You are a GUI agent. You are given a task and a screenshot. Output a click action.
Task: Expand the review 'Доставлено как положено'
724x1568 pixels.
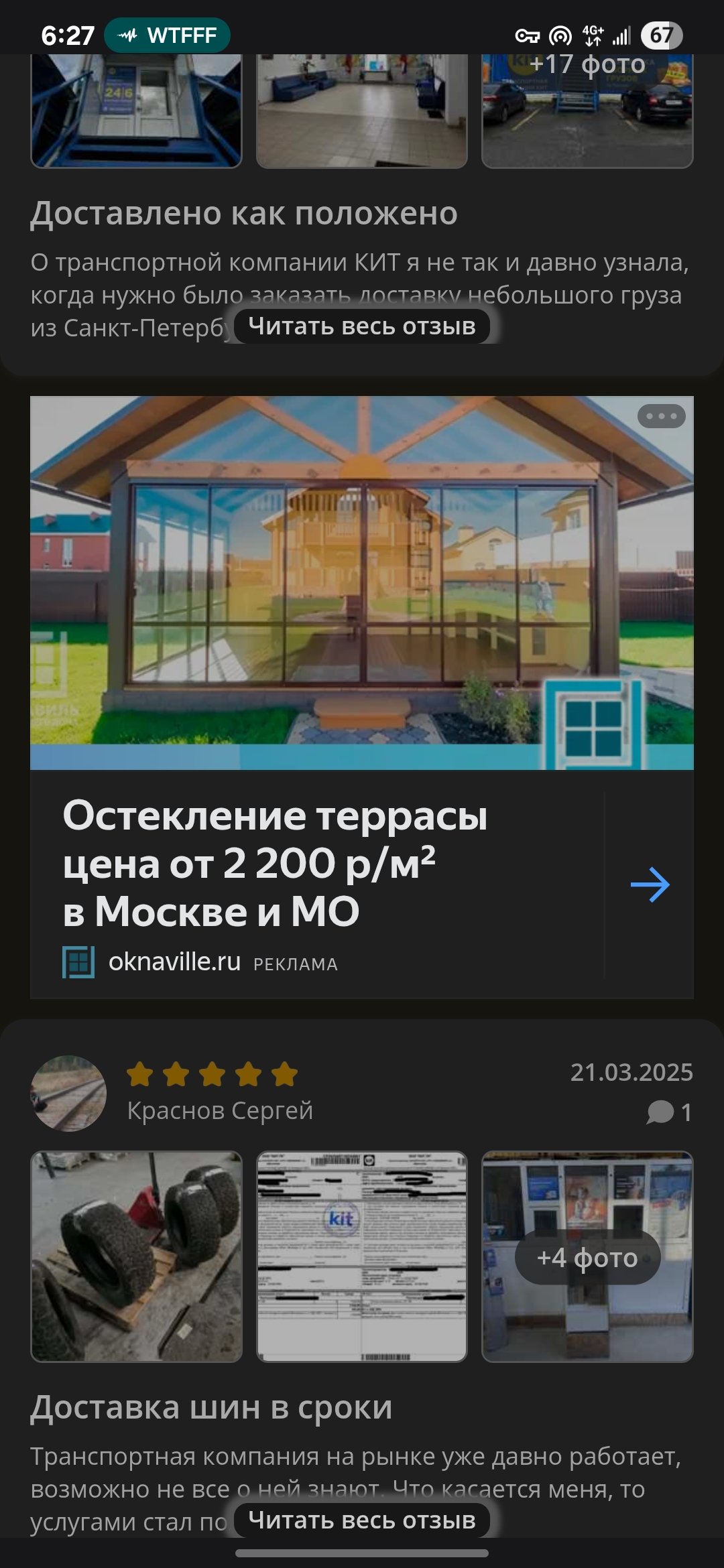click(x=361, y=326)
